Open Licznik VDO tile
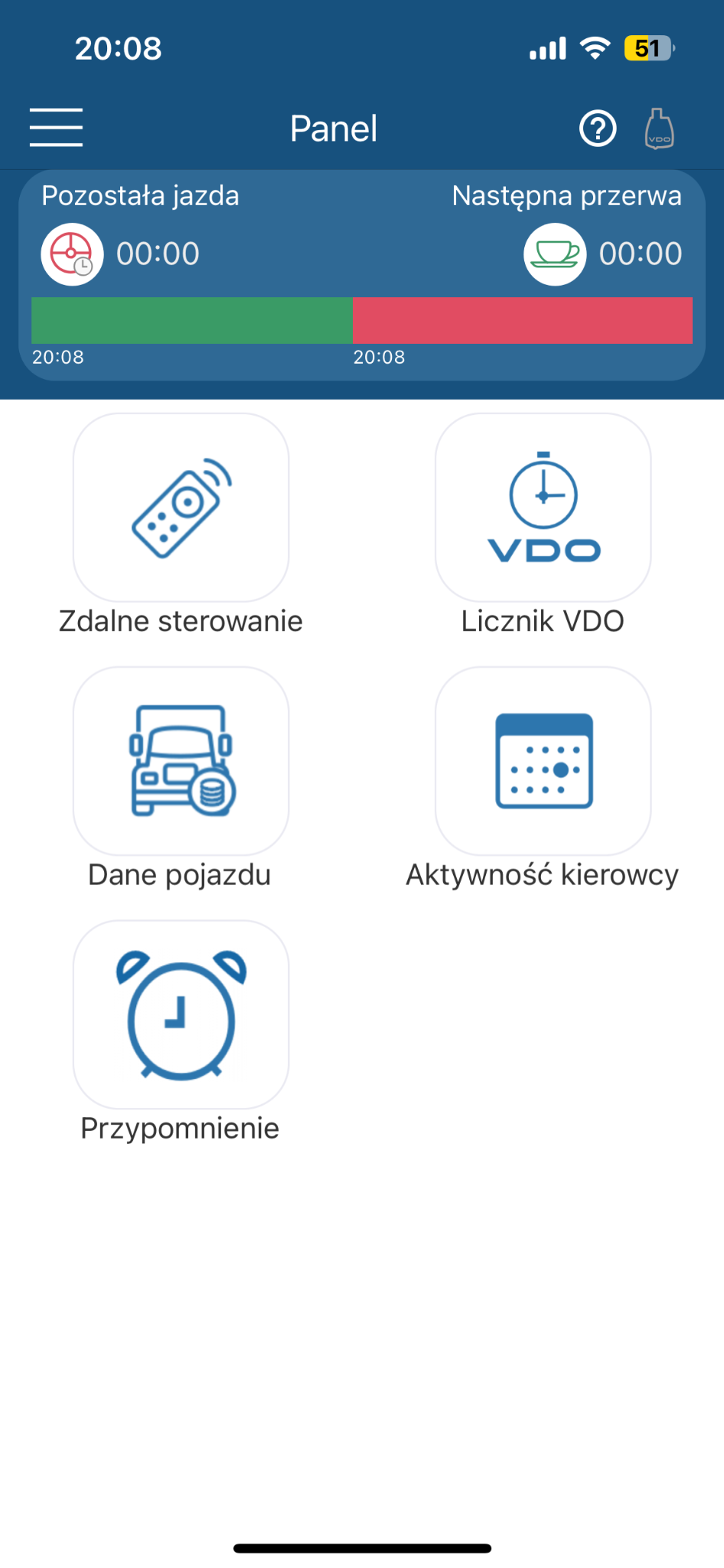Image resolution: width=724 pixels, height=1568 pixels. pos(543,508)
